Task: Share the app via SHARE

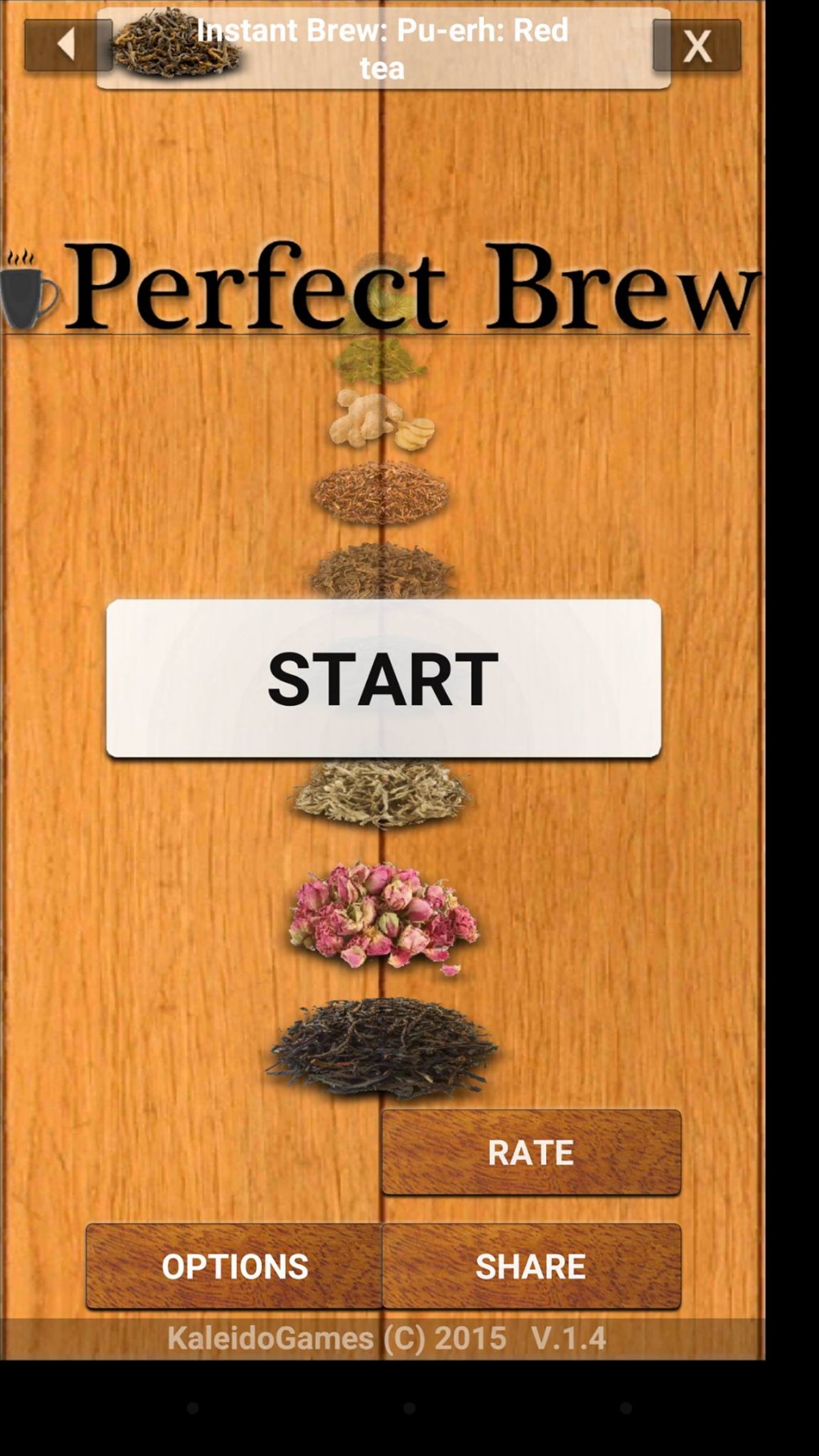Action: (x=531, y=1266)
